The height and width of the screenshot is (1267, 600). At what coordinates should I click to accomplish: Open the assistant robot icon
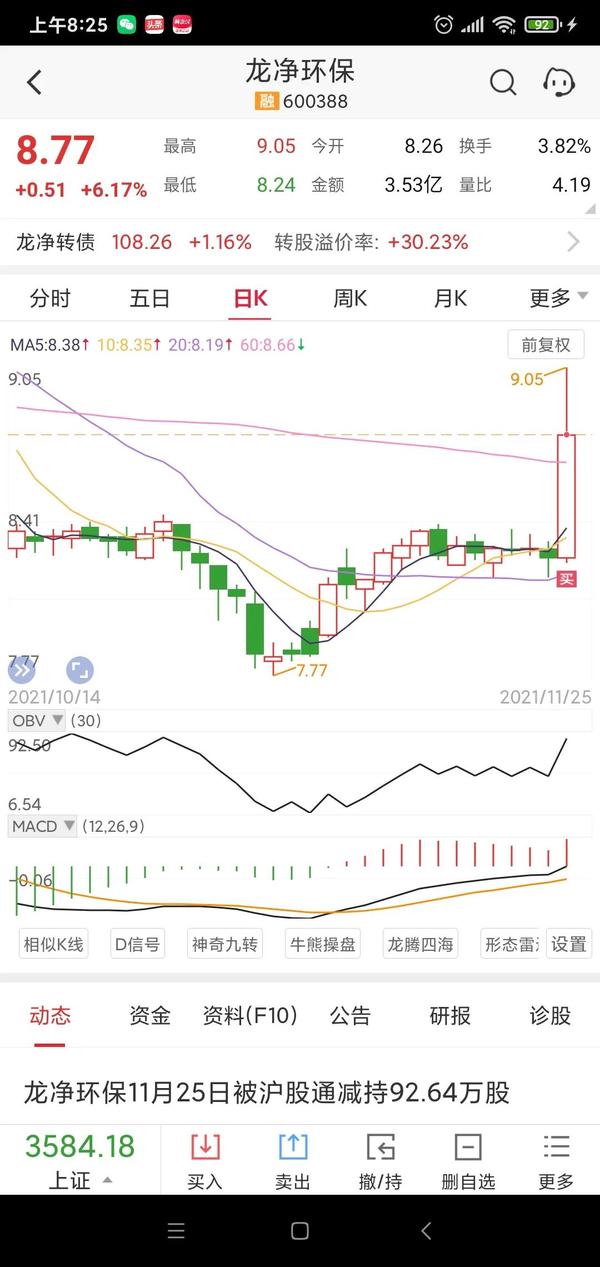pyautogui.click(x=560, y=82)
